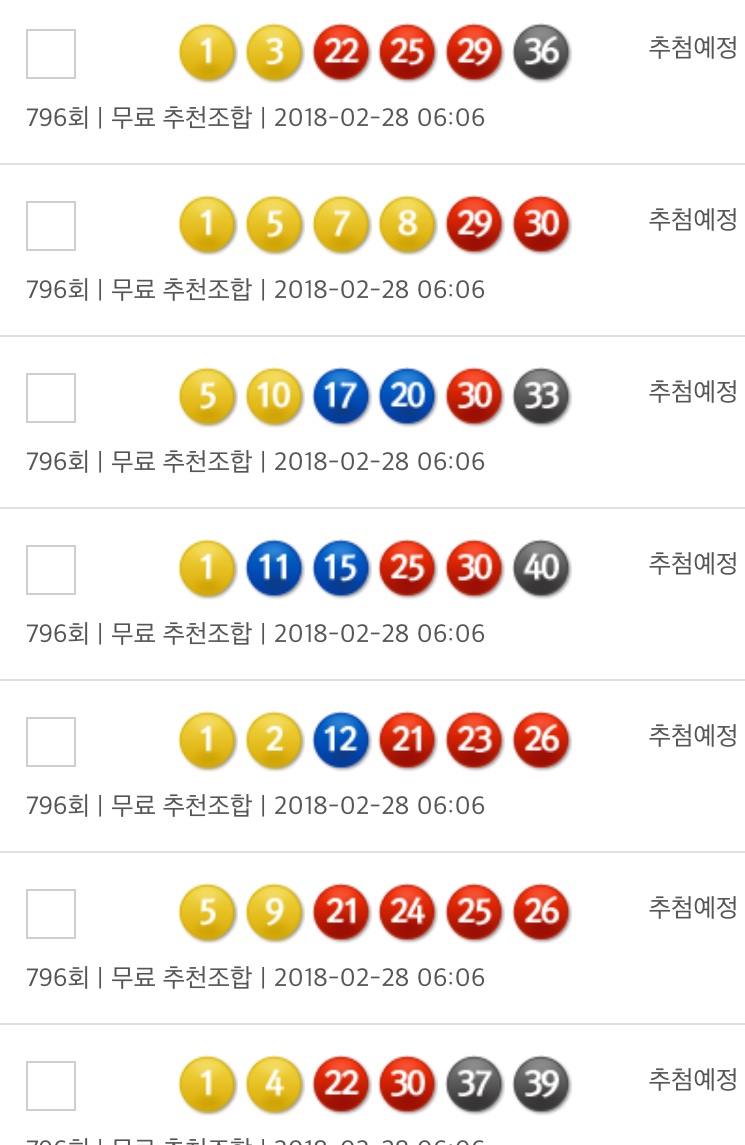This screenshot has height=1145, width=745.
Task: Tick the checkbox for combination 1 4 22 30 37 39
Action: pos(51,1086)
